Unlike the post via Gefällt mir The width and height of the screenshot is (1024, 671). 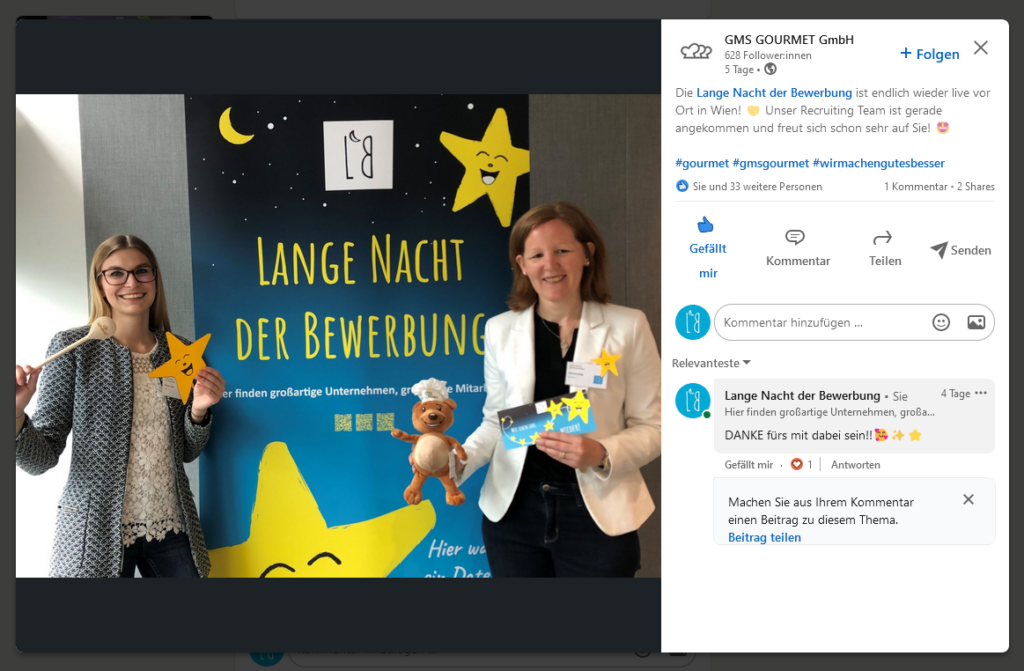(x=707, y=248)
